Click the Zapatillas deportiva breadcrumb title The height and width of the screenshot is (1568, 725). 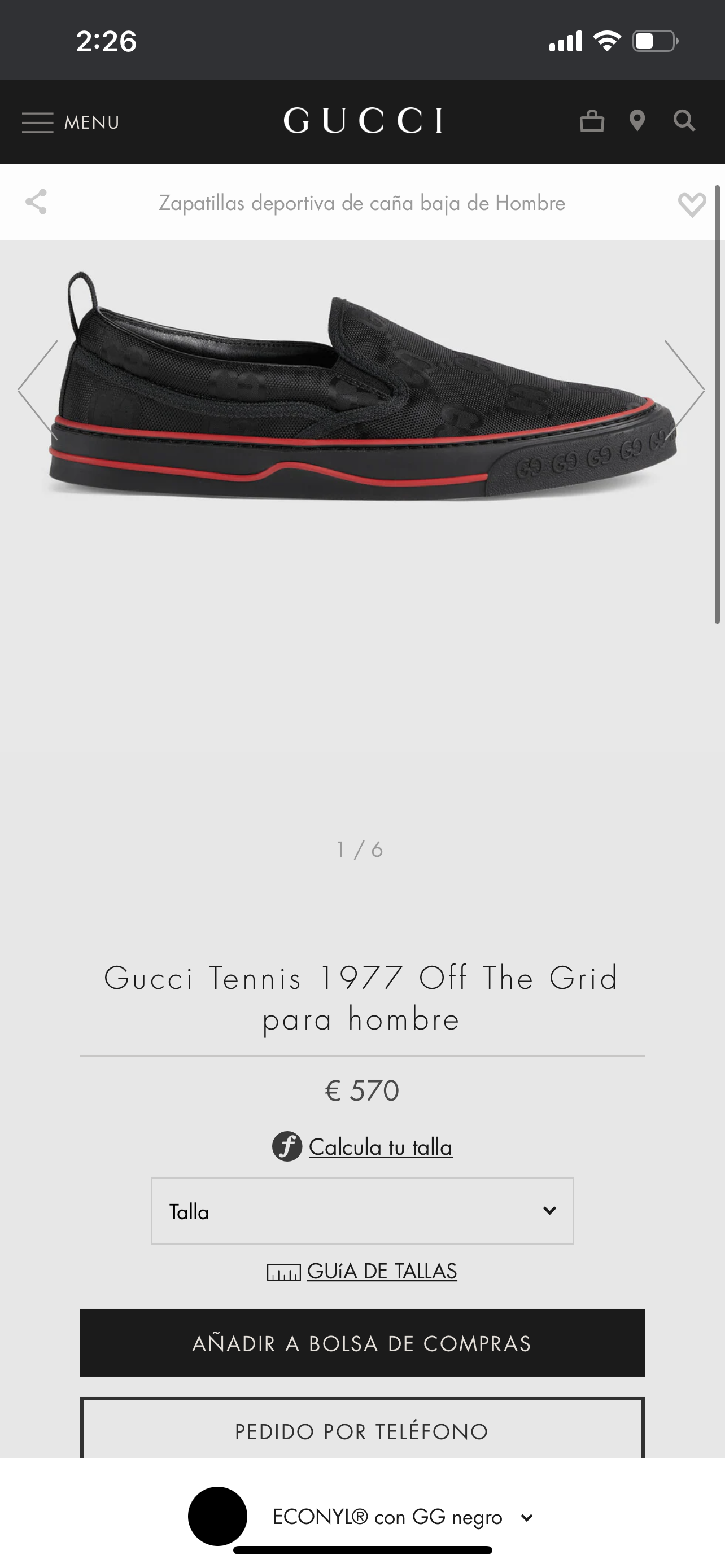point(362,203)
